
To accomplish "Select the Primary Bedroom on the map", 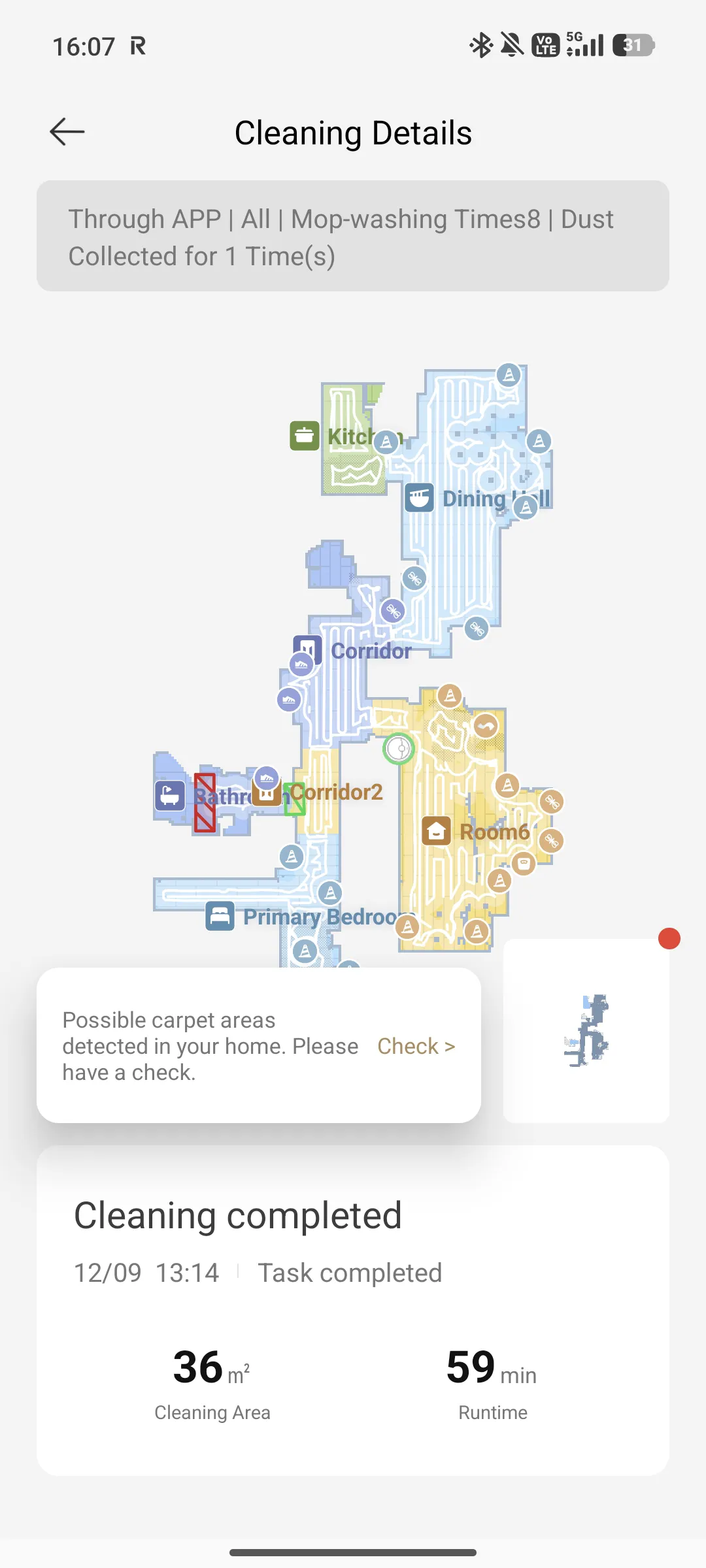I will 320,917.
